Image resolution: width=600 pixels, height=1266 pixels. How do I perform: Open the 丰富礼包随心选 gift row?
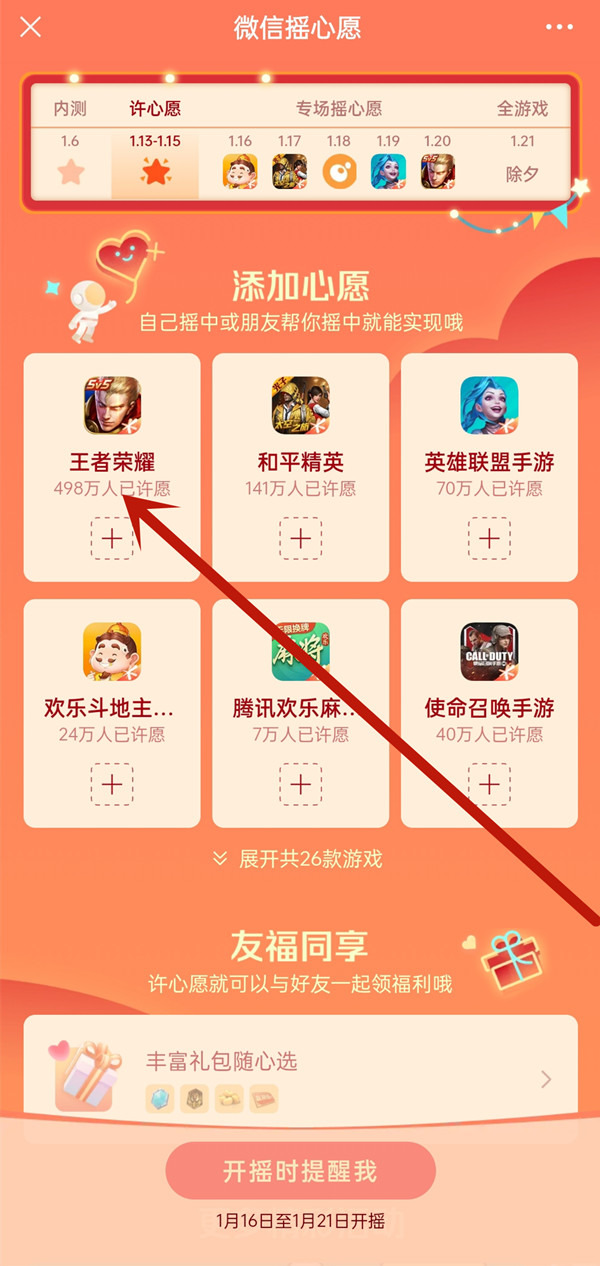click(x=300, y=1078)
